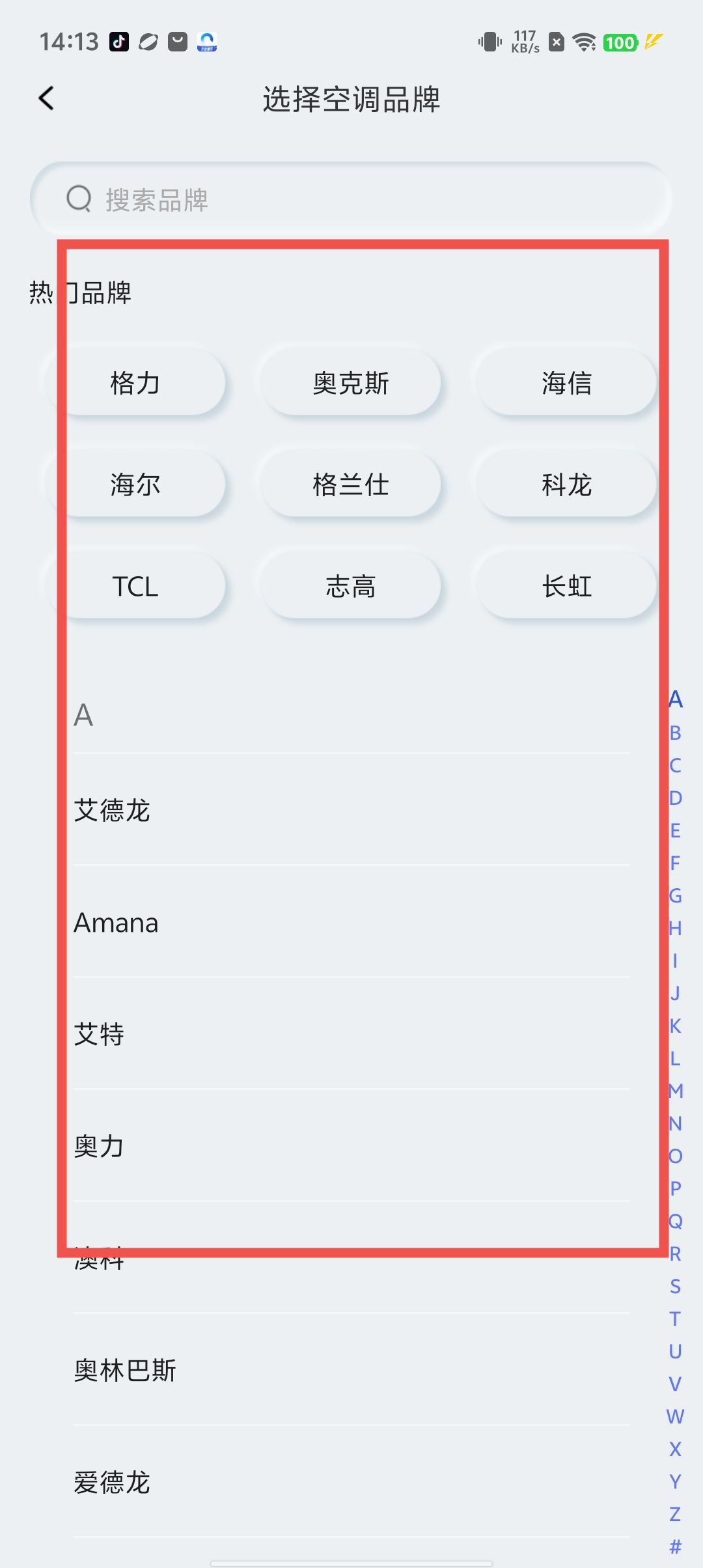Select the TCL brand chip

coord(135,586)
